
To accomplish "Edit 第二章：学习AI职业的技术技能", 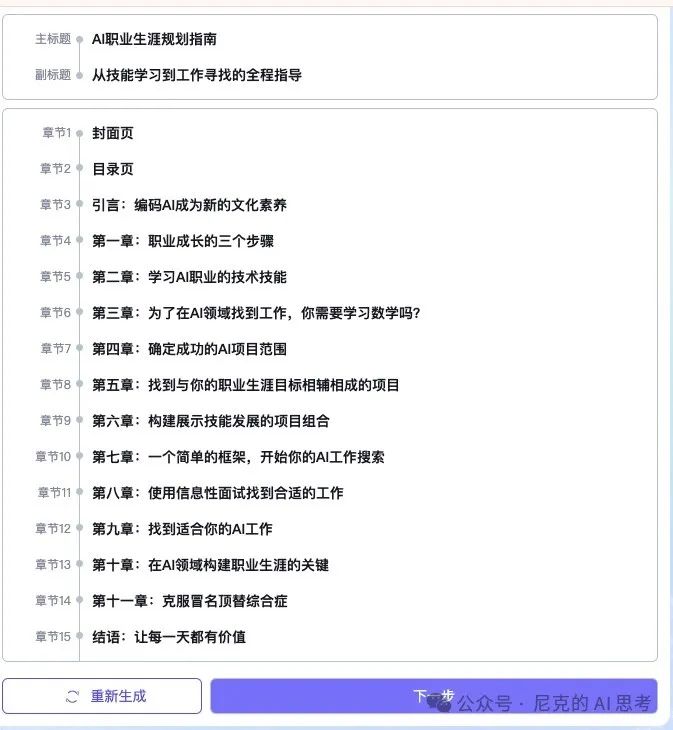I will (189, 277).
